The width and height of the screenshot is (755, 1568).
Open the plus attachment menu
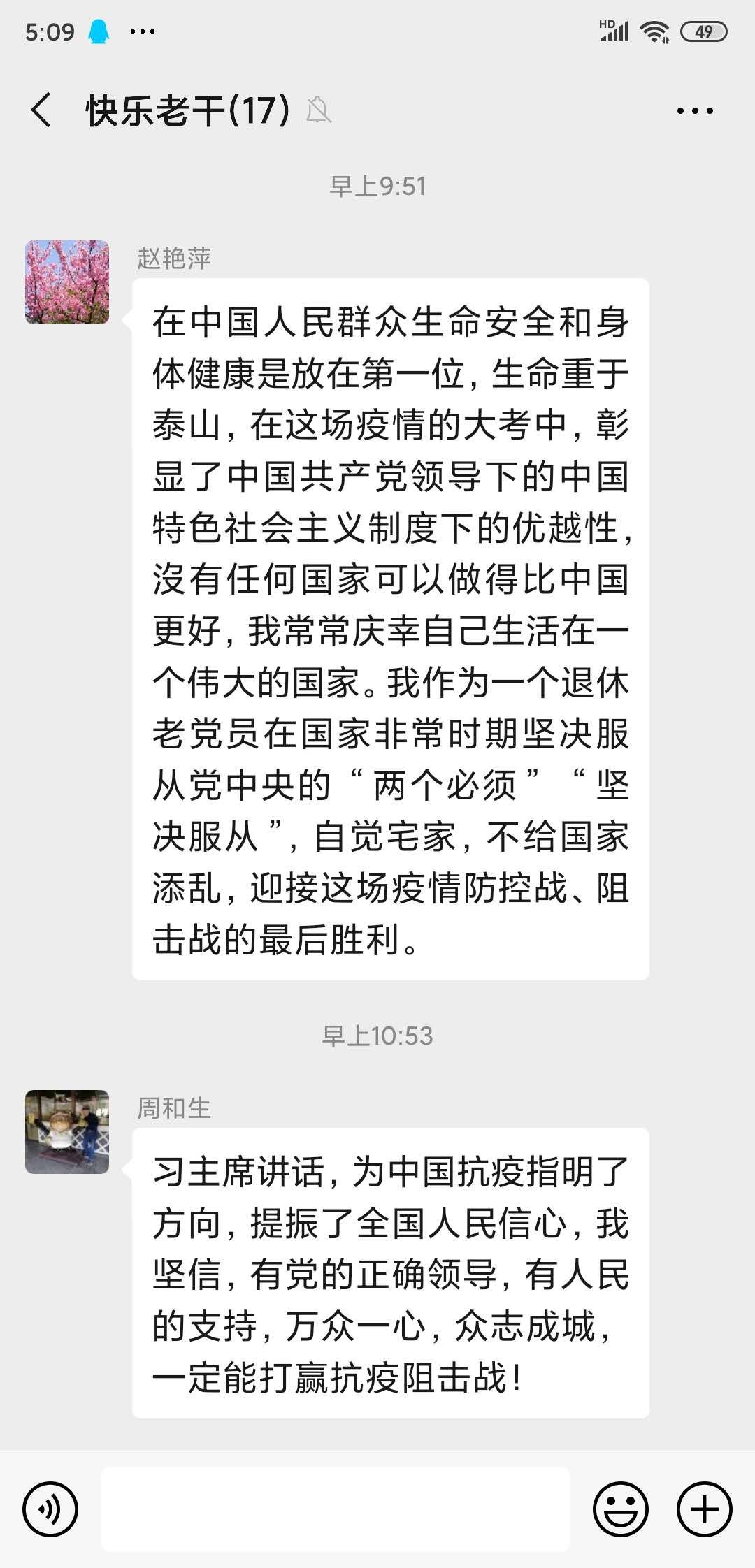point(705,1509)
